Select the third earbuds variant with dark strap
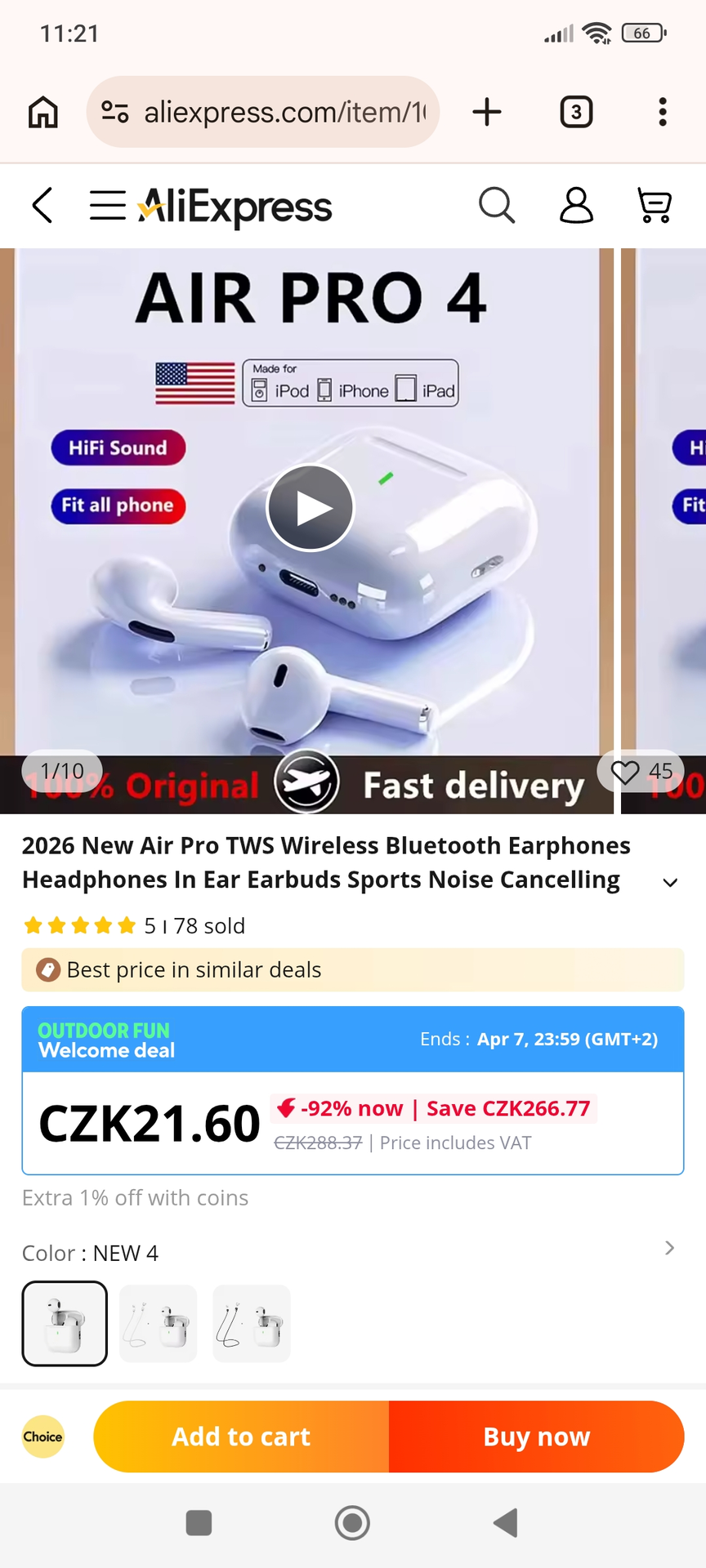 (x=252, y=1323)
